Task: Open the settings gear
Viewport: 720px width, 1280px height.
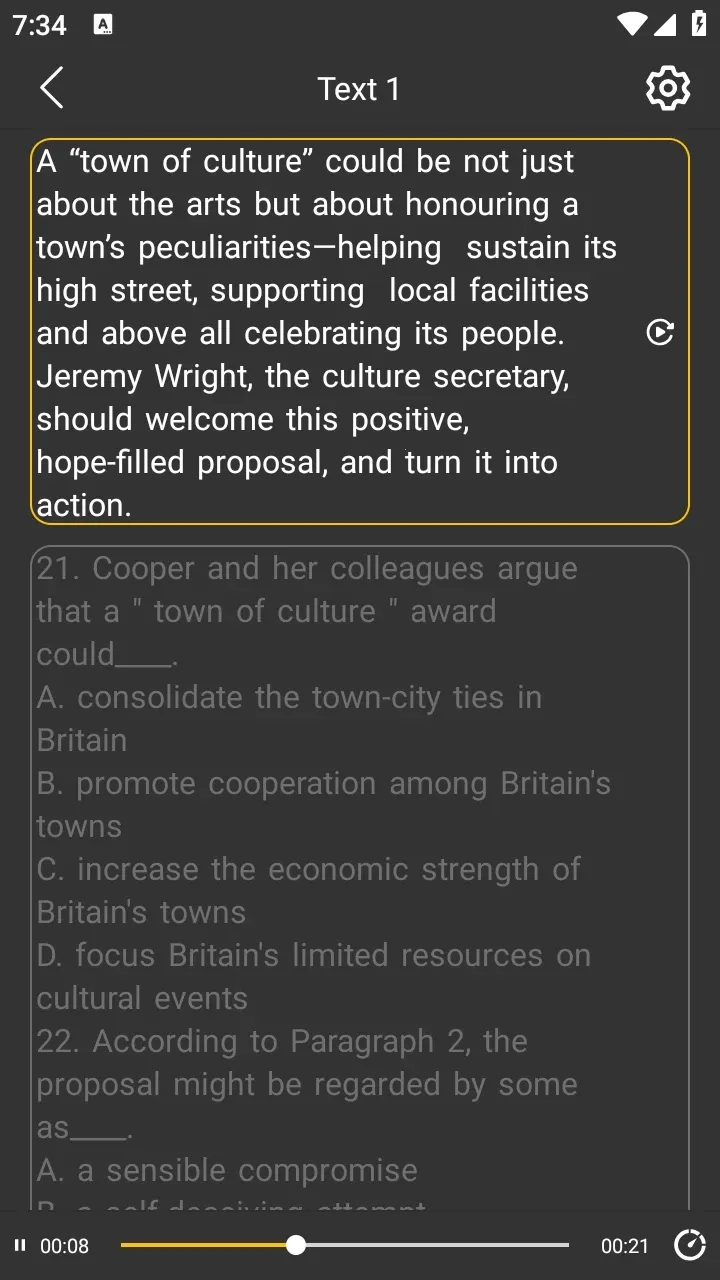Action: [x=667, y=88]
